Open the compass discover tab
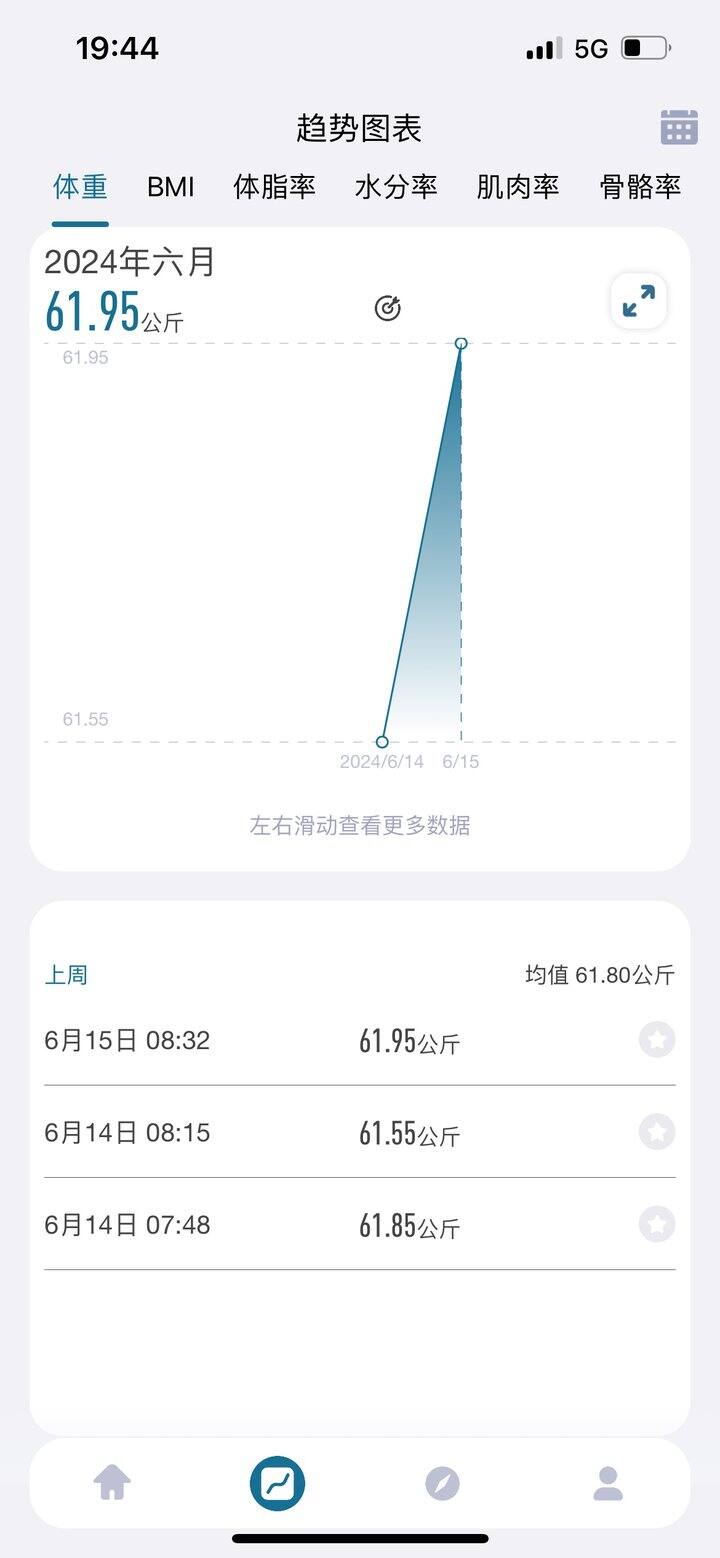720x1558 pixels. (x=442, y=1483)
